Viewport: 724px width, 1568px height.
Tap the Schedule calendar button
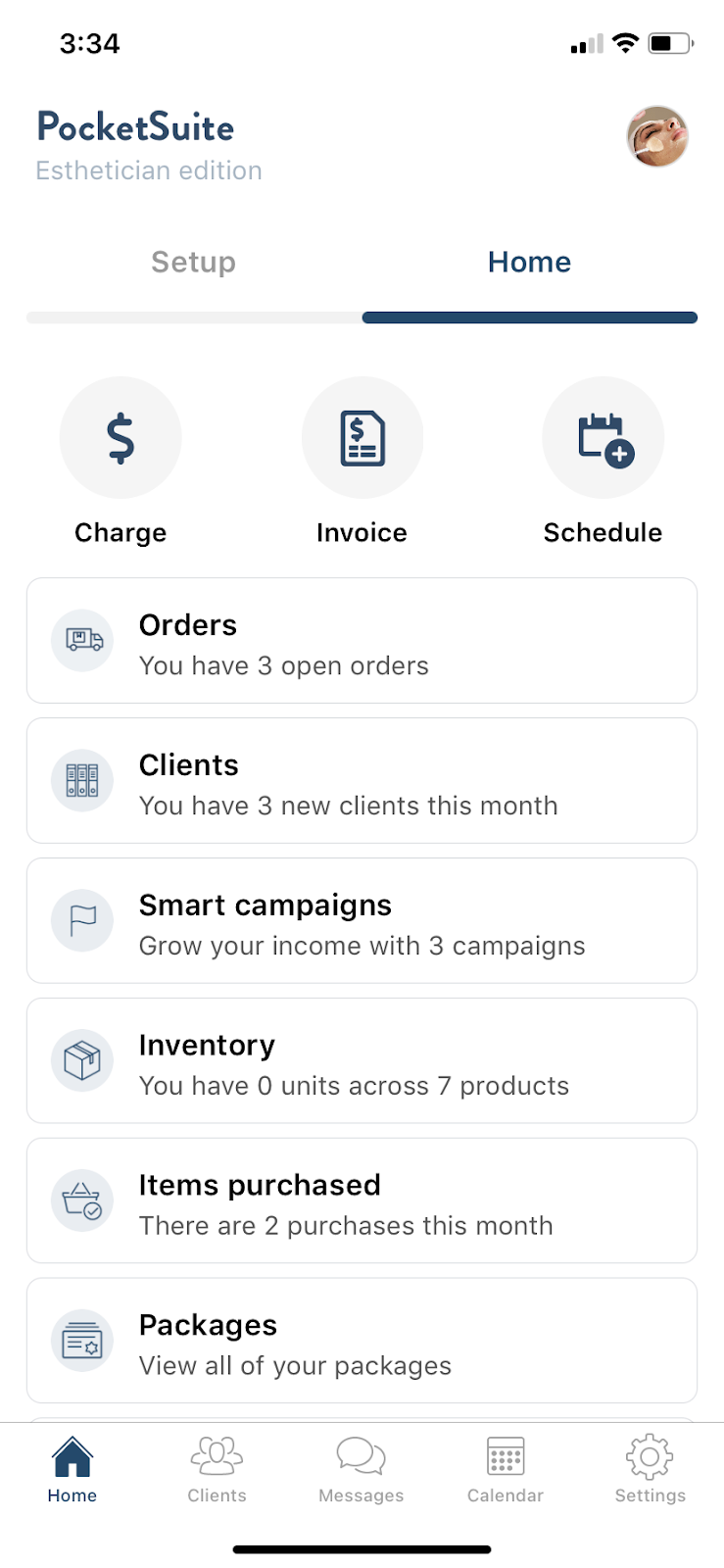pyautogui.click(x=603, y=437)
